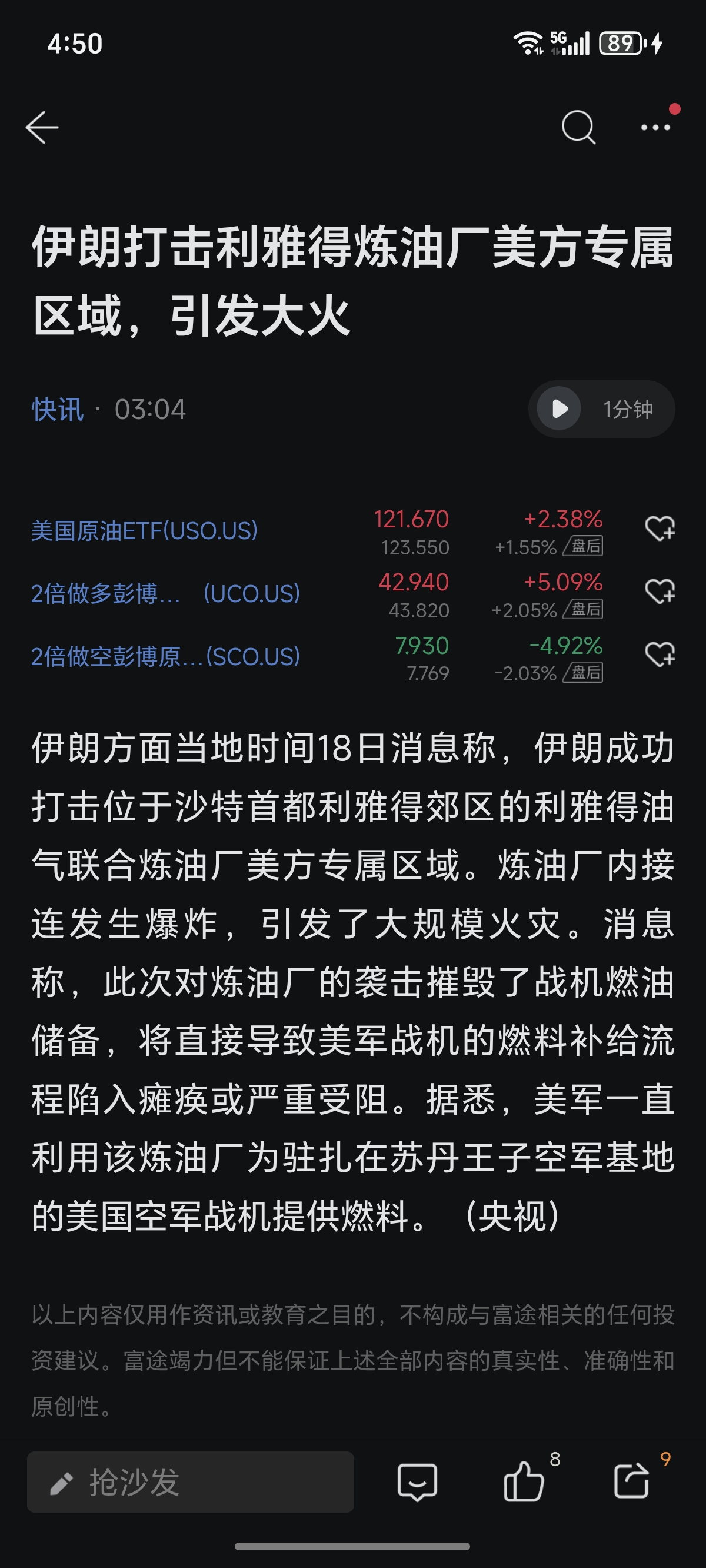Open the SCO.US stock quote row

[x=165, y=657]
